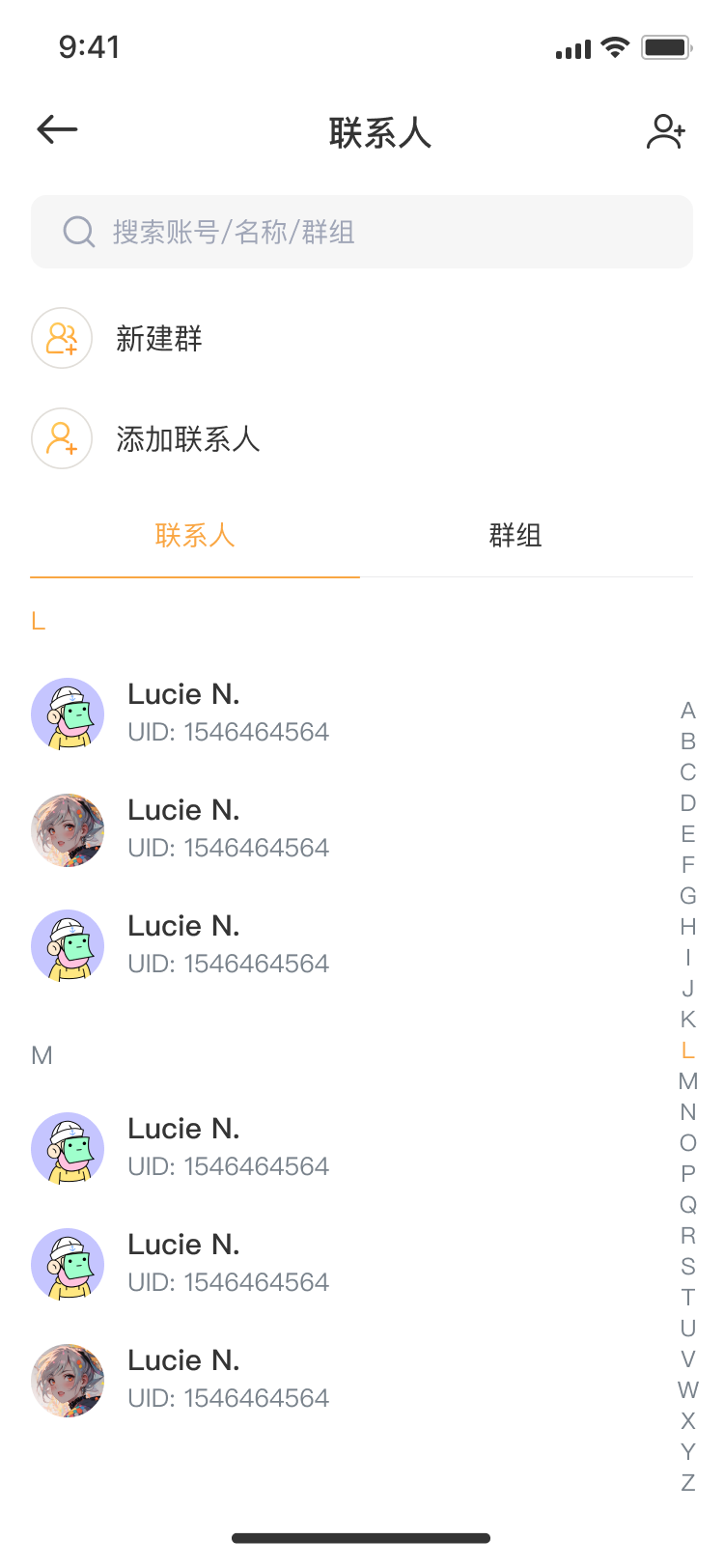Jump to letter Z in the alphabet index

[688, 1482]
